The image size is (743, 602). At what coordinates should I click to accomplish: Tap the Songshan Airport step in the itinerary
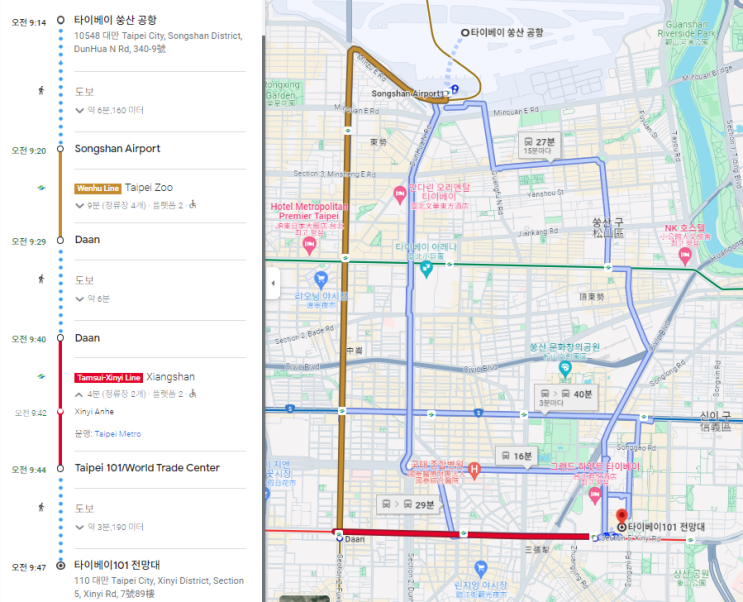coord(117,149)
